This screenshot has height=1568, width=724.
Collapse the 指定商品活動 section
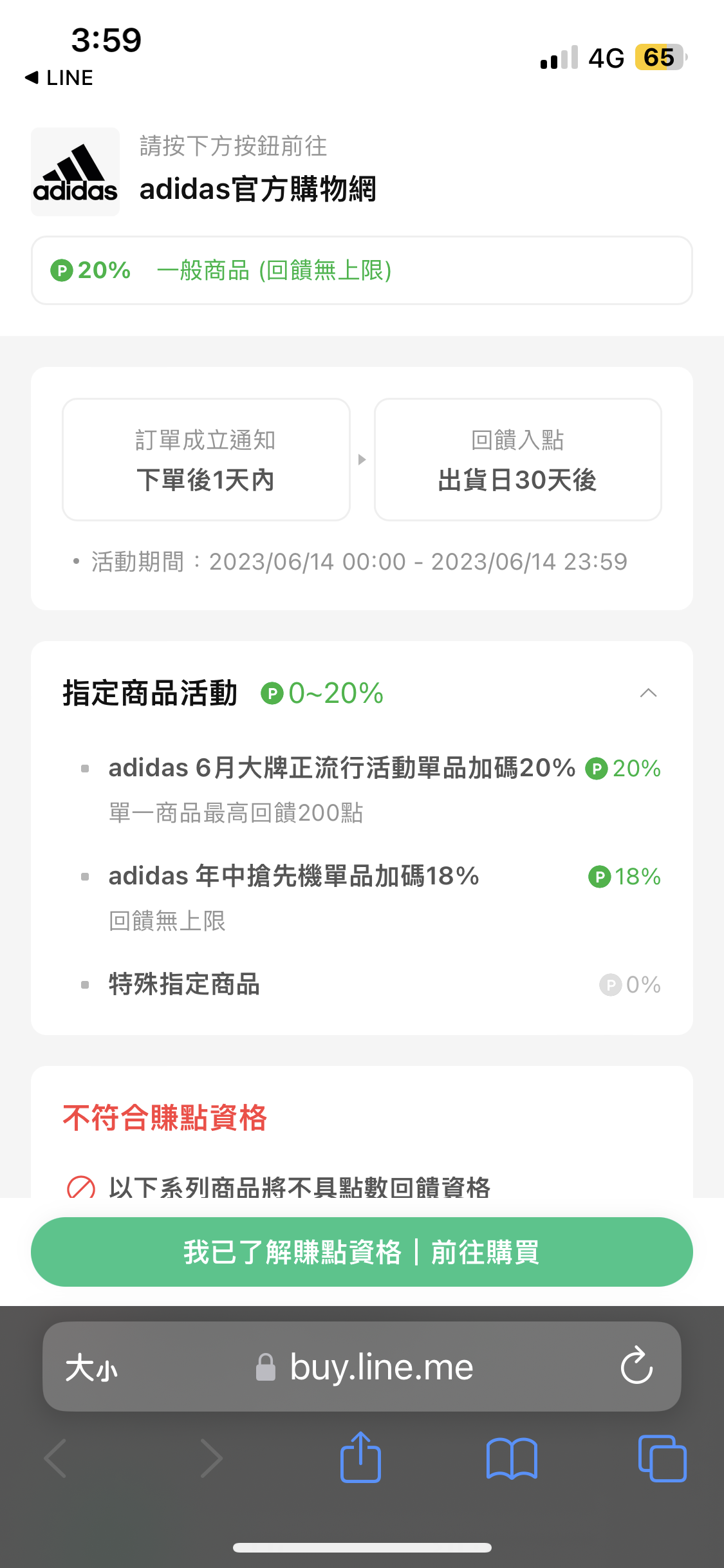pyautogui.click(x=648, y=693)
